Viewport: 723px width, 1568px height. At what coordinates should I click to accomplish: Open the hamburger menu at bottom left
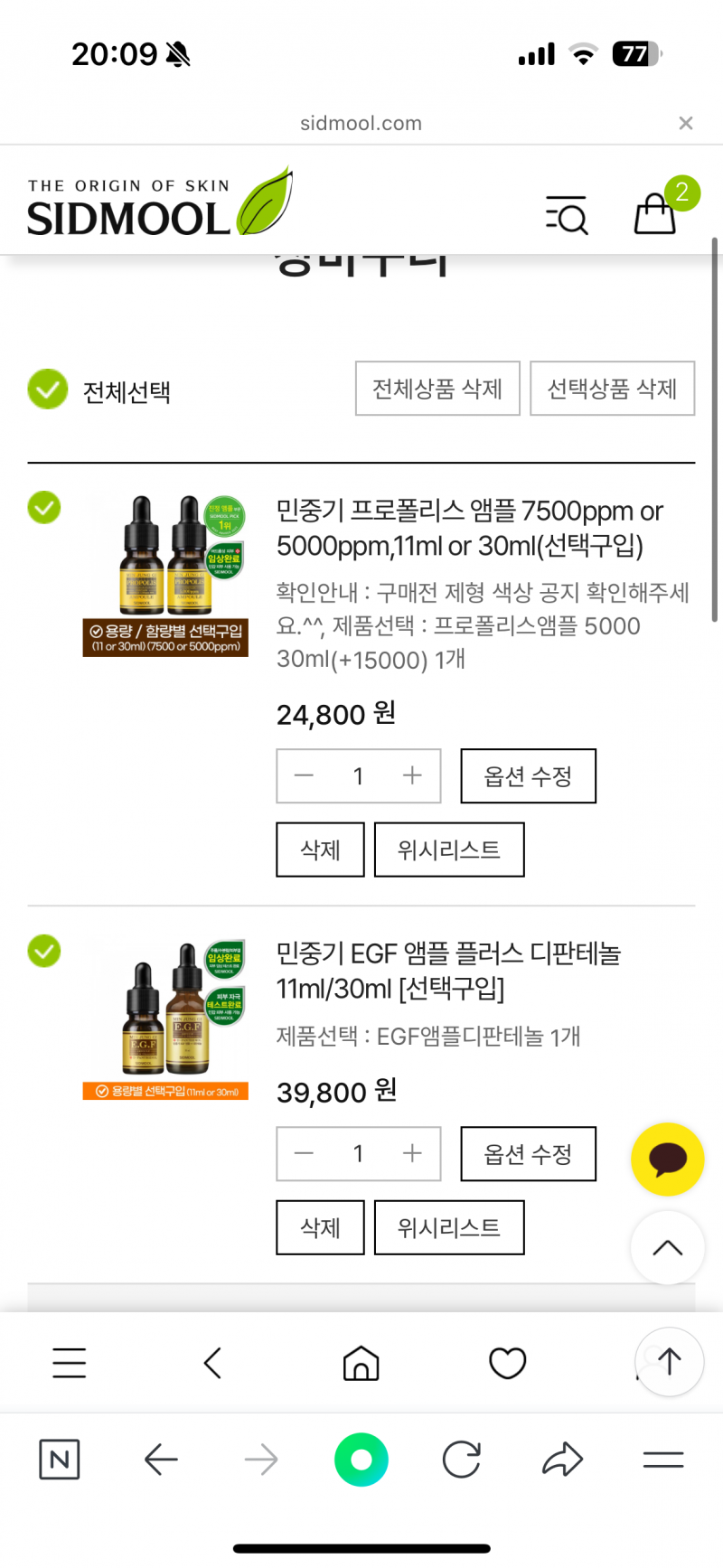pyautogui.click(x=69, y=1362)
